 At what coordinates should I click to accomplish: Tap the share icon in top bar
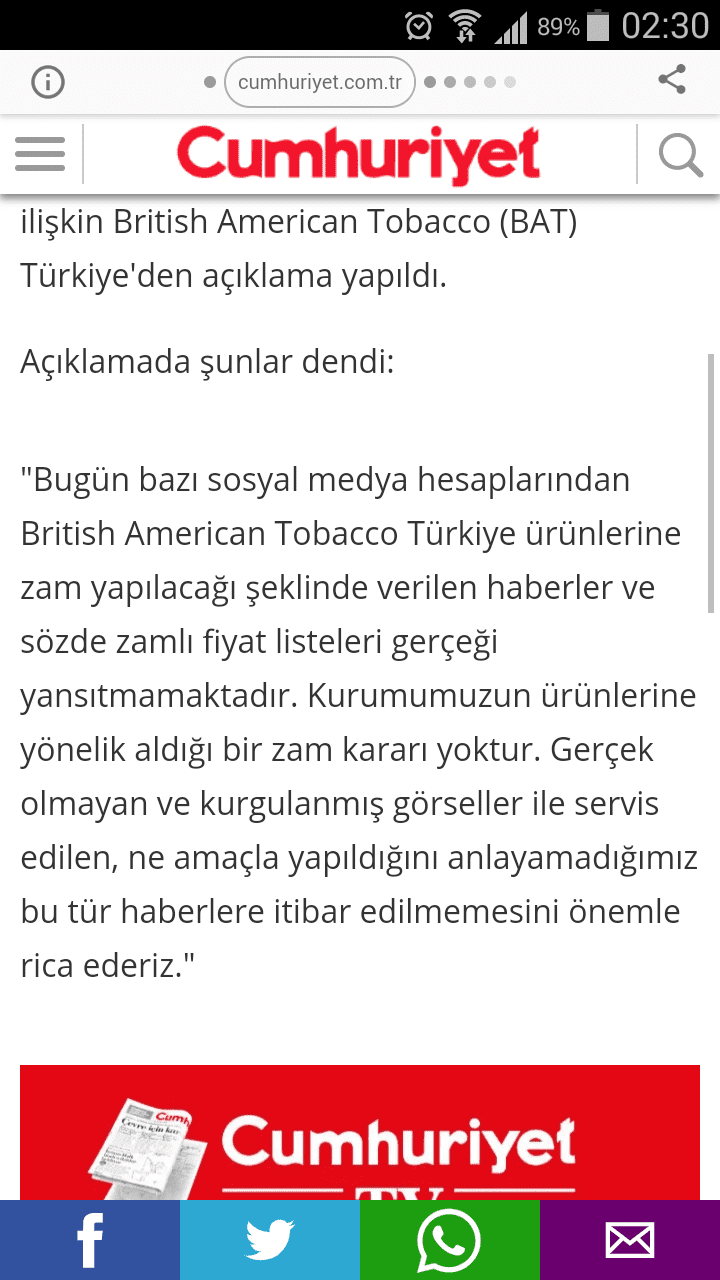[x=672, y=80]
